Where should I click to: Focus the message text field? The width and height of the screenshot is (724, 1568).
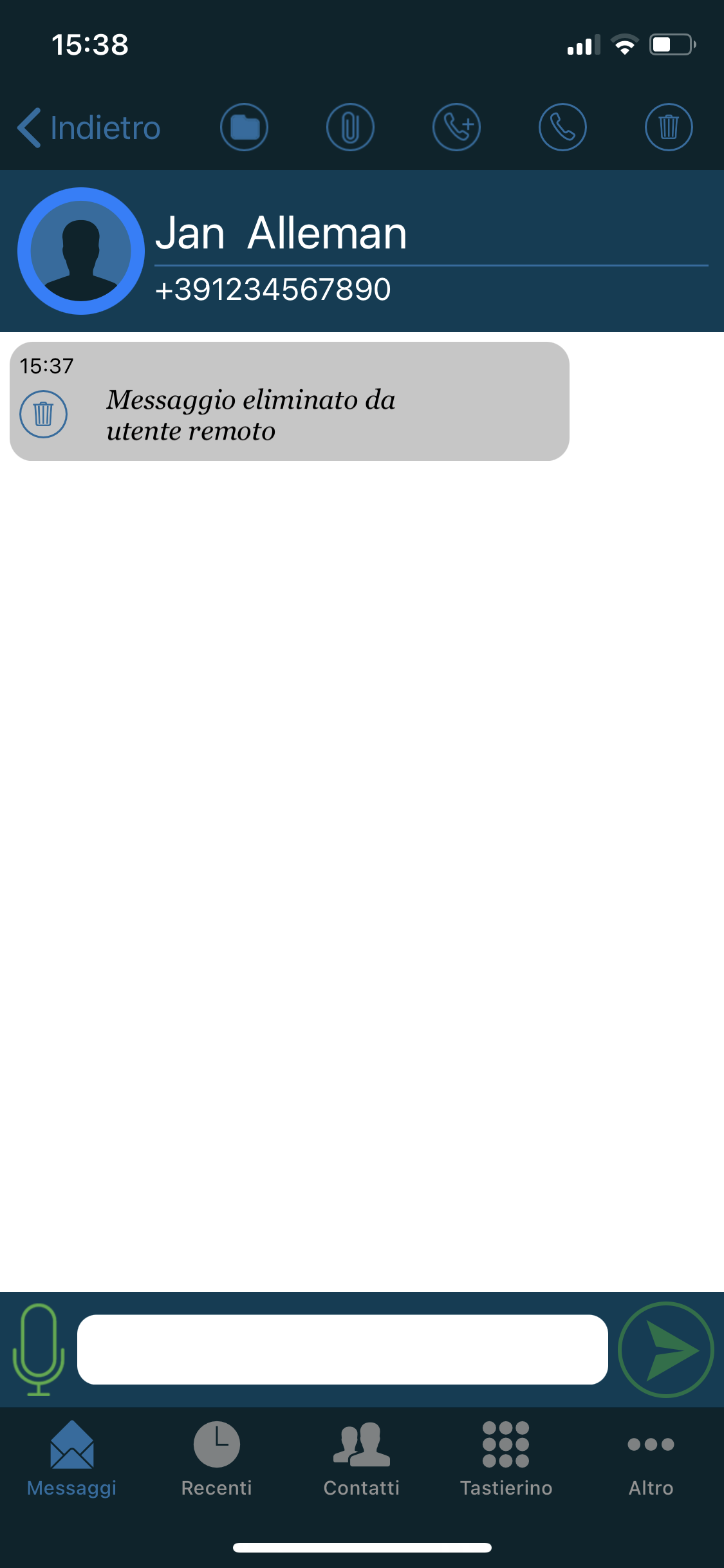(x=342, y=1350)
